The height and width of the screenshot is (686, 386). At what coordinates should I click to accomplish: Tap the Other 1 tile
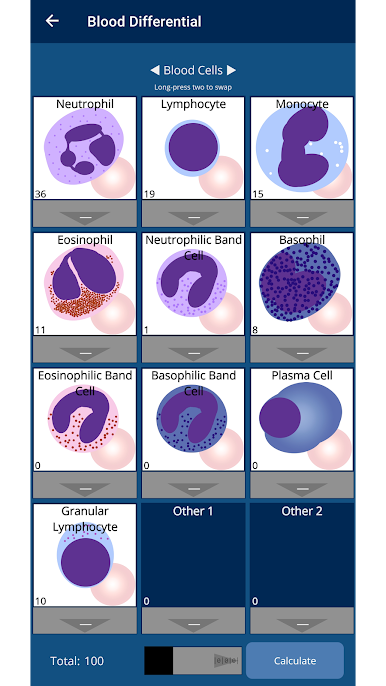pyautogui.click(x=193, y=555)
